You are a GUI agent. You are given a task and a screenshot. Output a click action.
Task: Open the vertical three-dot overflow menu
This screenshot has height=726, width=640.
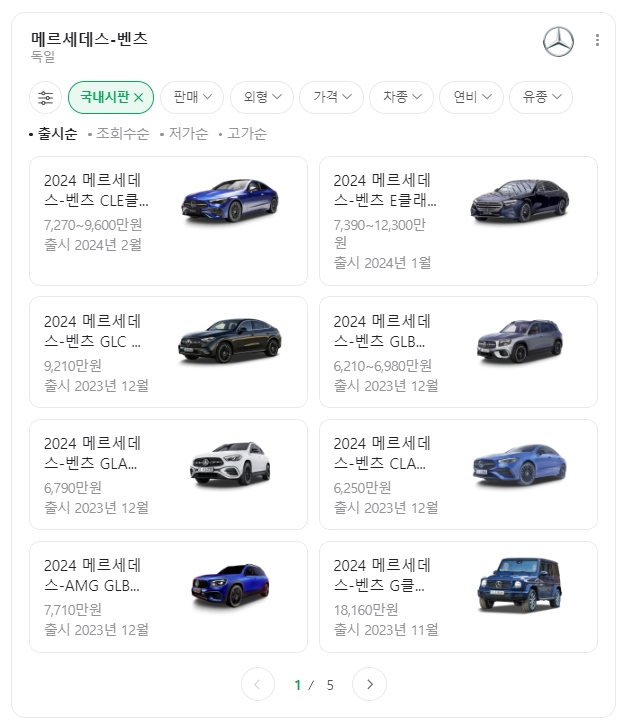pos(597,41)
